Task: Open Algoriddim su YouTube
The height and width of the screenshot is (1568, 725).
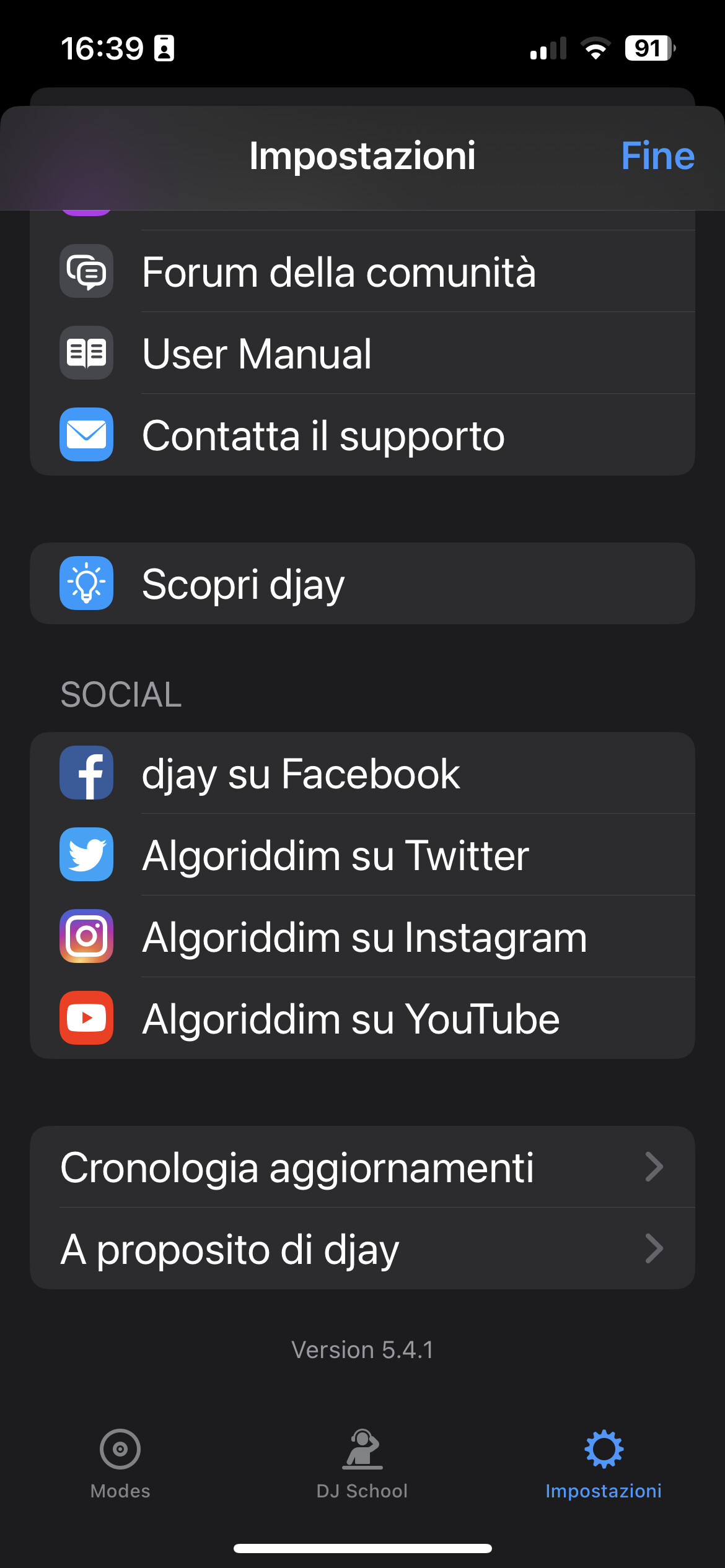Action: tap(362, 1018)
